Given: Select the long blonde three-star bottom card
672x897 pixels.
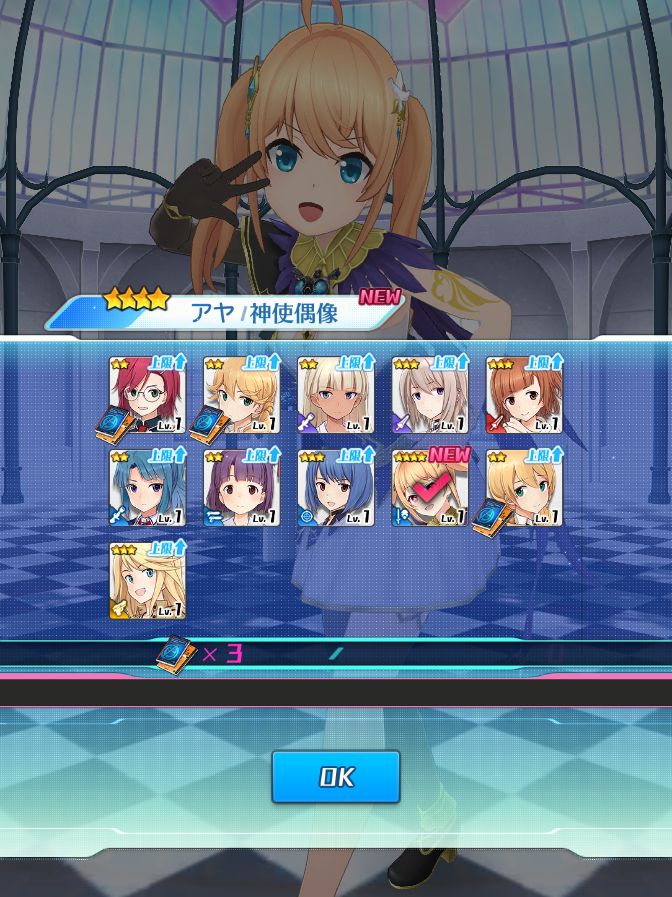Looking at the screenshot, I should click(x=147, y=581).
